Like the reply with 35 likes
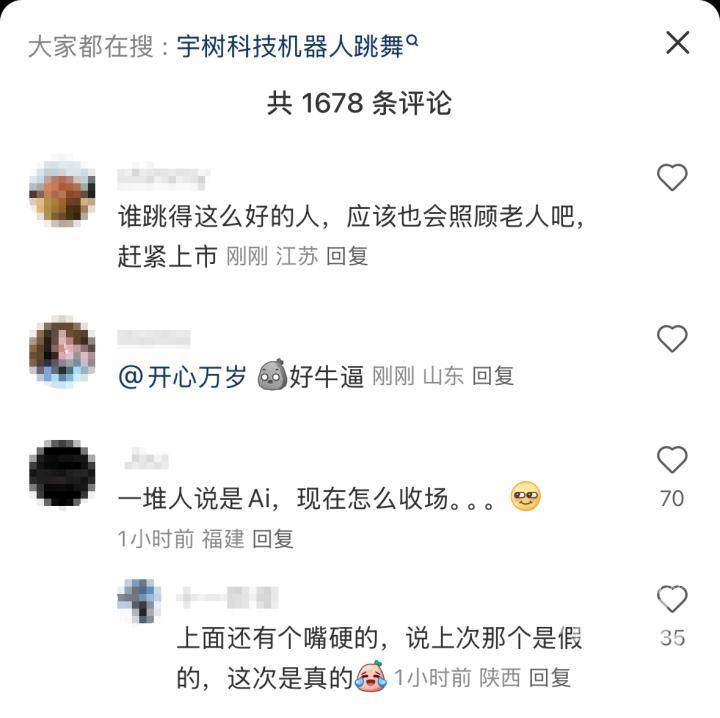 pos(671,600)
